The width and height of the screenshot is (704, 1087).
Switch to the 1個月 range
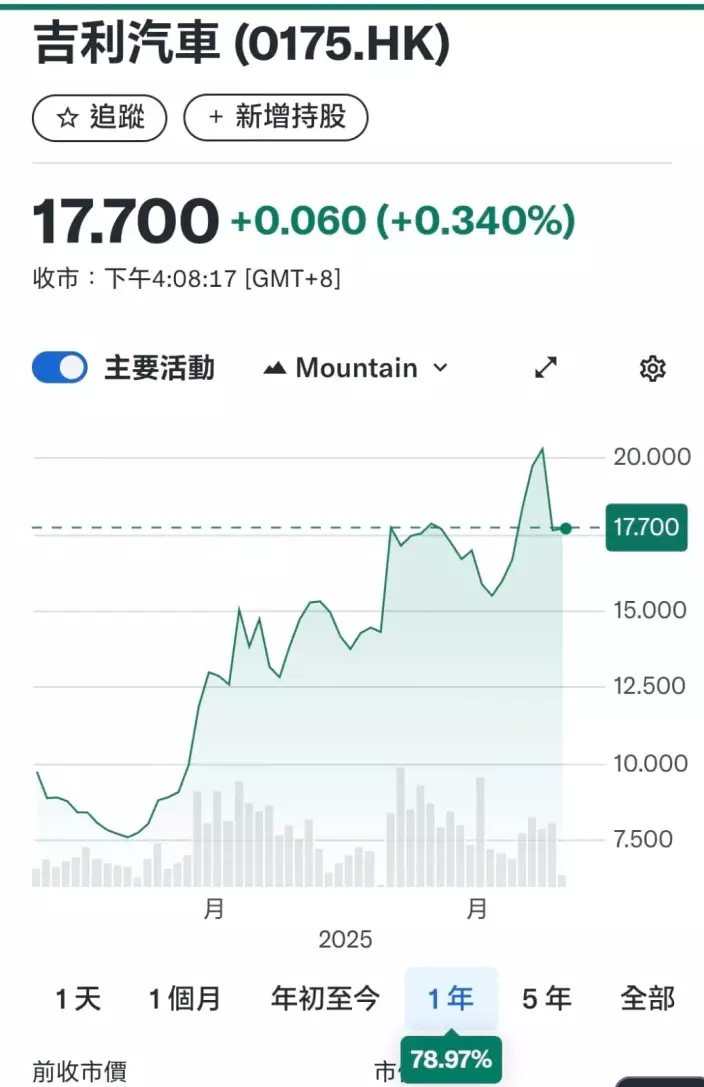coord(185,998)
